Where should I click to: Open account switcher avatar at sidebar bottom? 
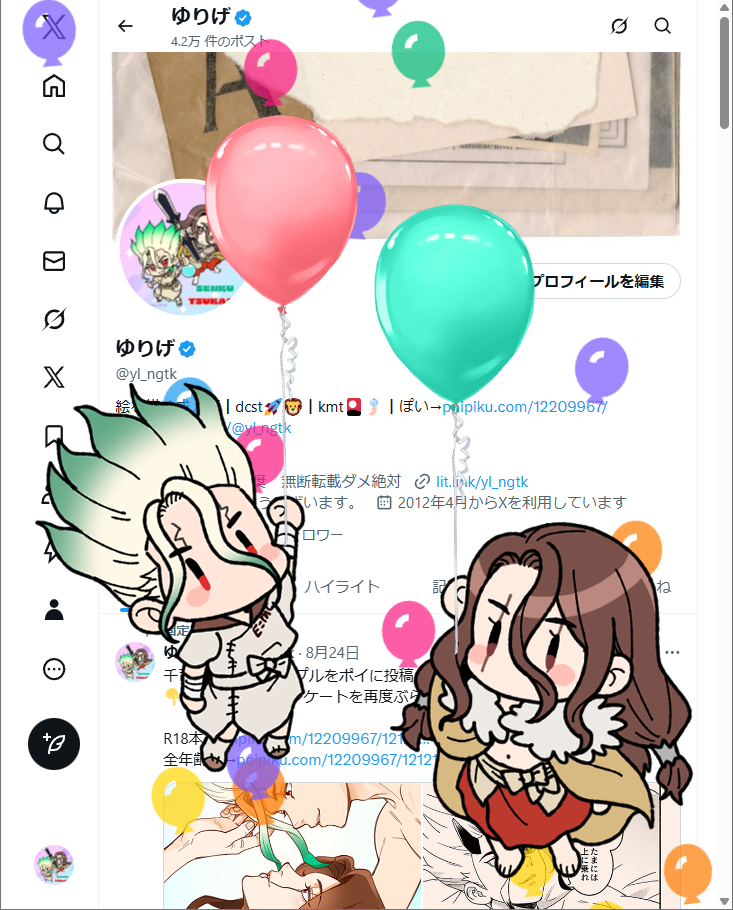tap(54, 863)
